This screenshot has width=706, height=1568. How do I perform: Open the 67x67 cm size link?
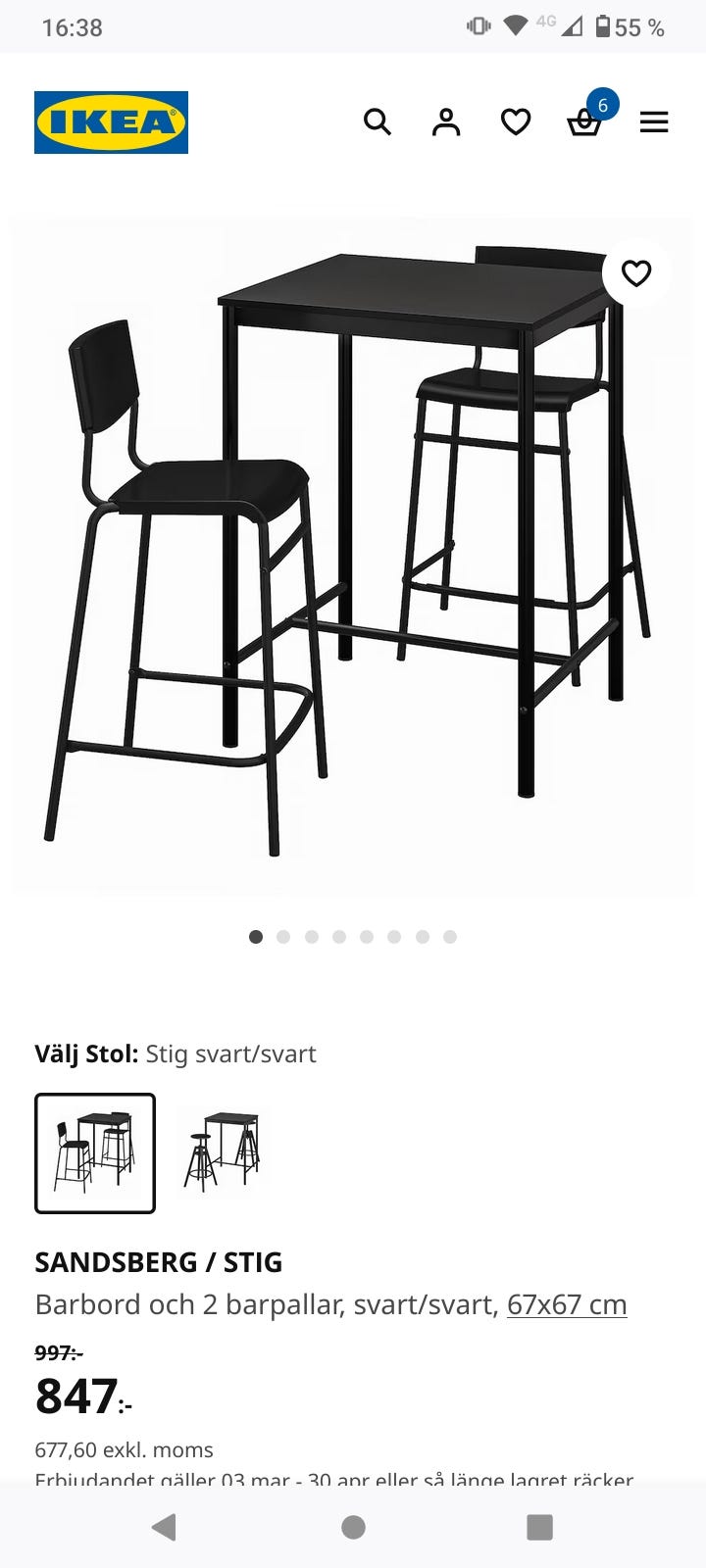(567, 1303)
